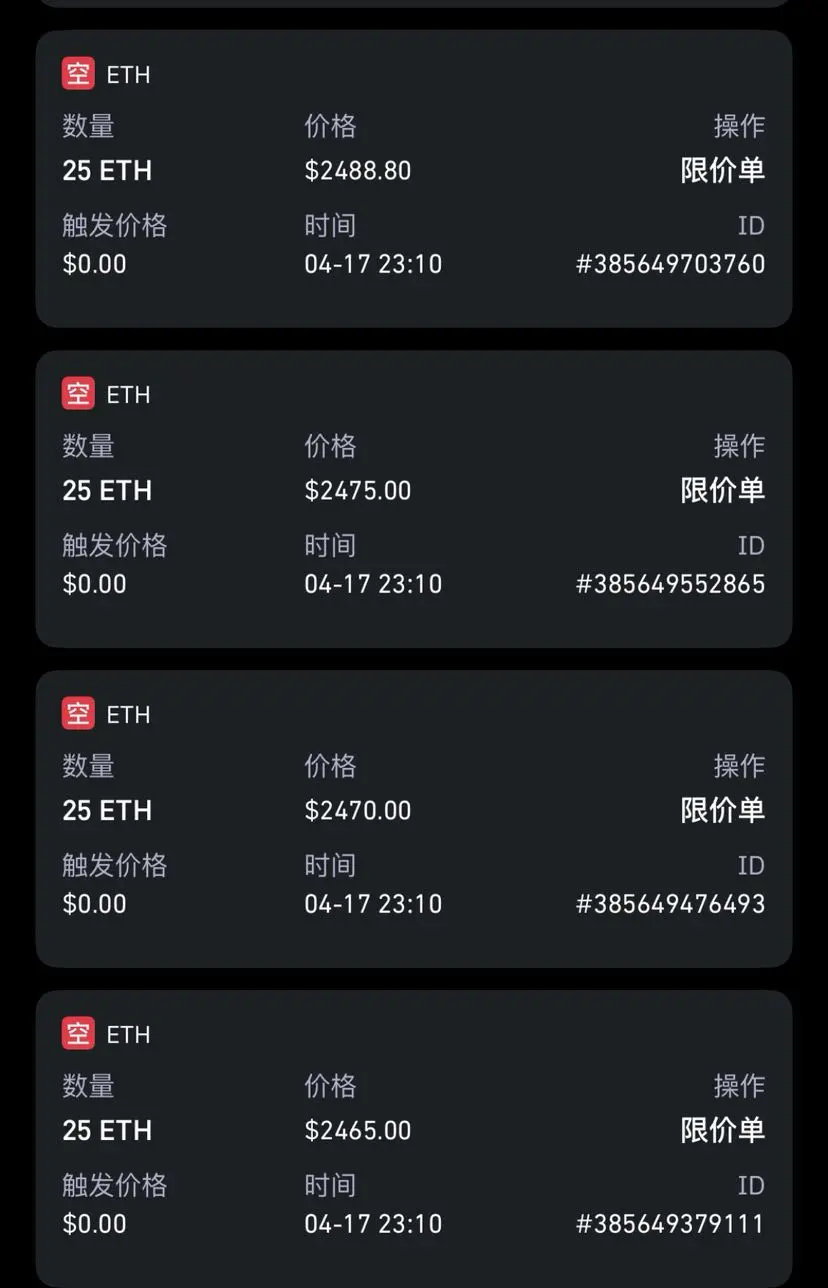View the ETH order priced at $2465.00

(413, 1138)
